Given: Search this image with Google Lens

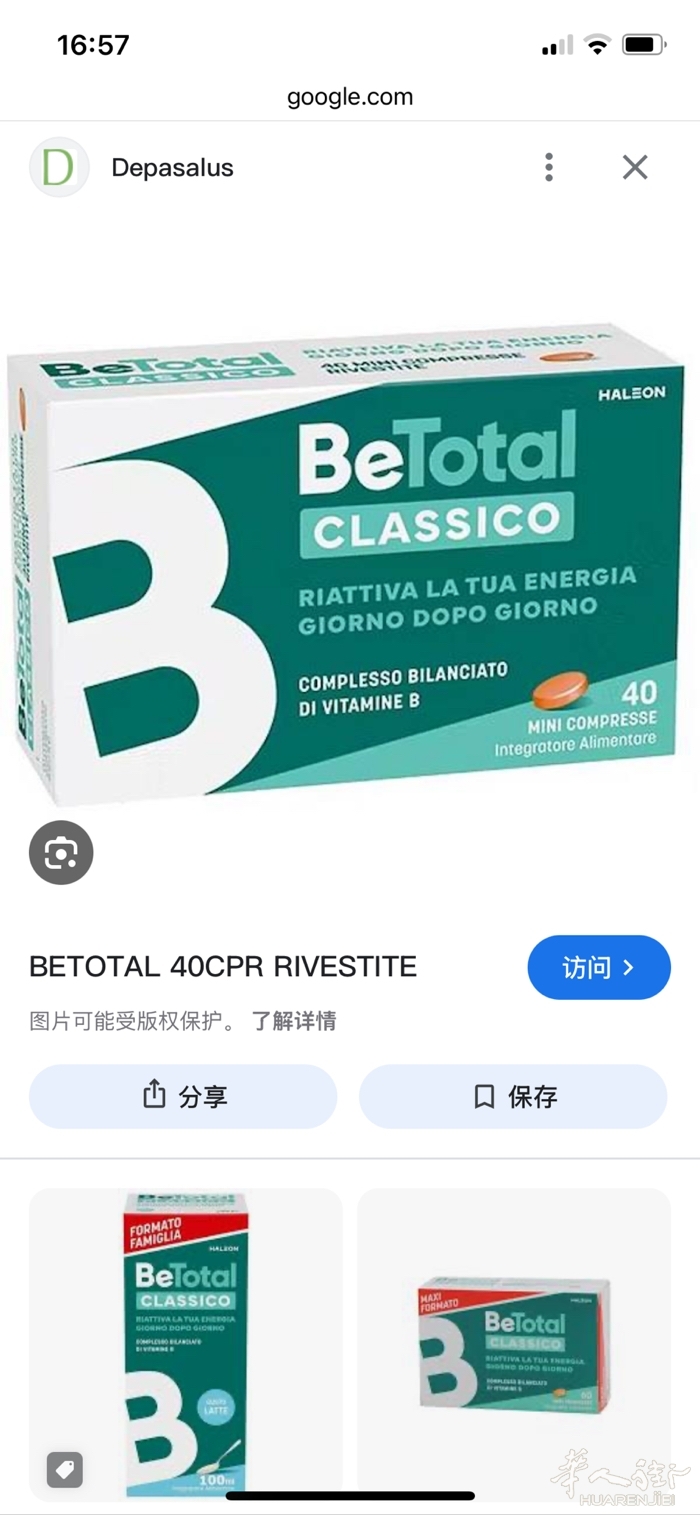Looking at the screenshot, I should tap(61, 853).
